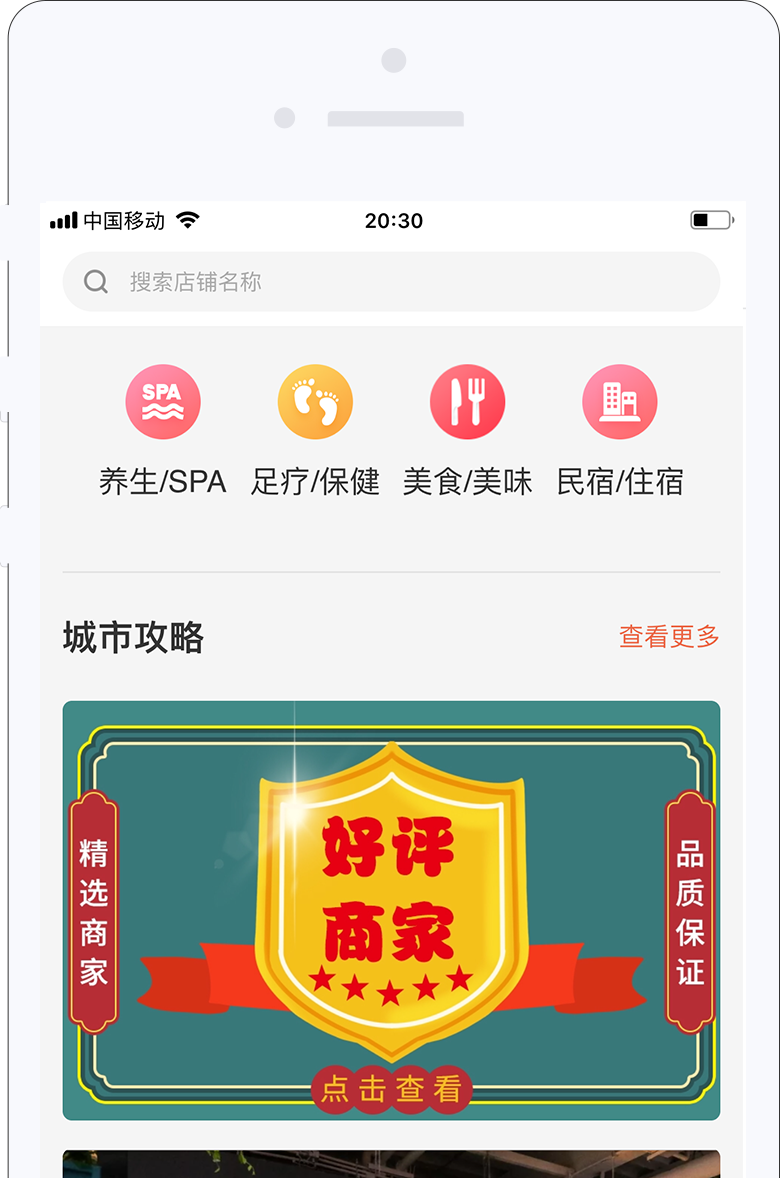Tap the 搜索店铺名称 search box

(390, 282)
